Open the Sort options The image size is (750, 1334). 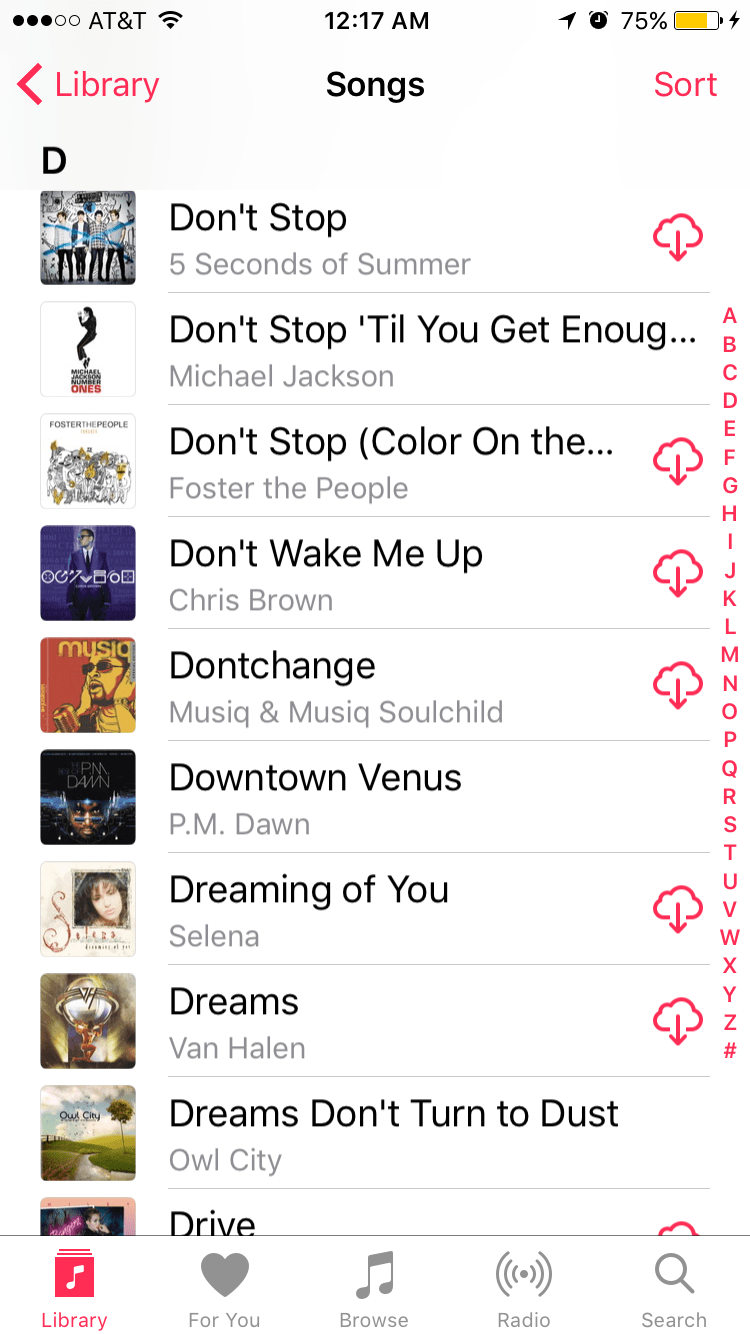685,85
